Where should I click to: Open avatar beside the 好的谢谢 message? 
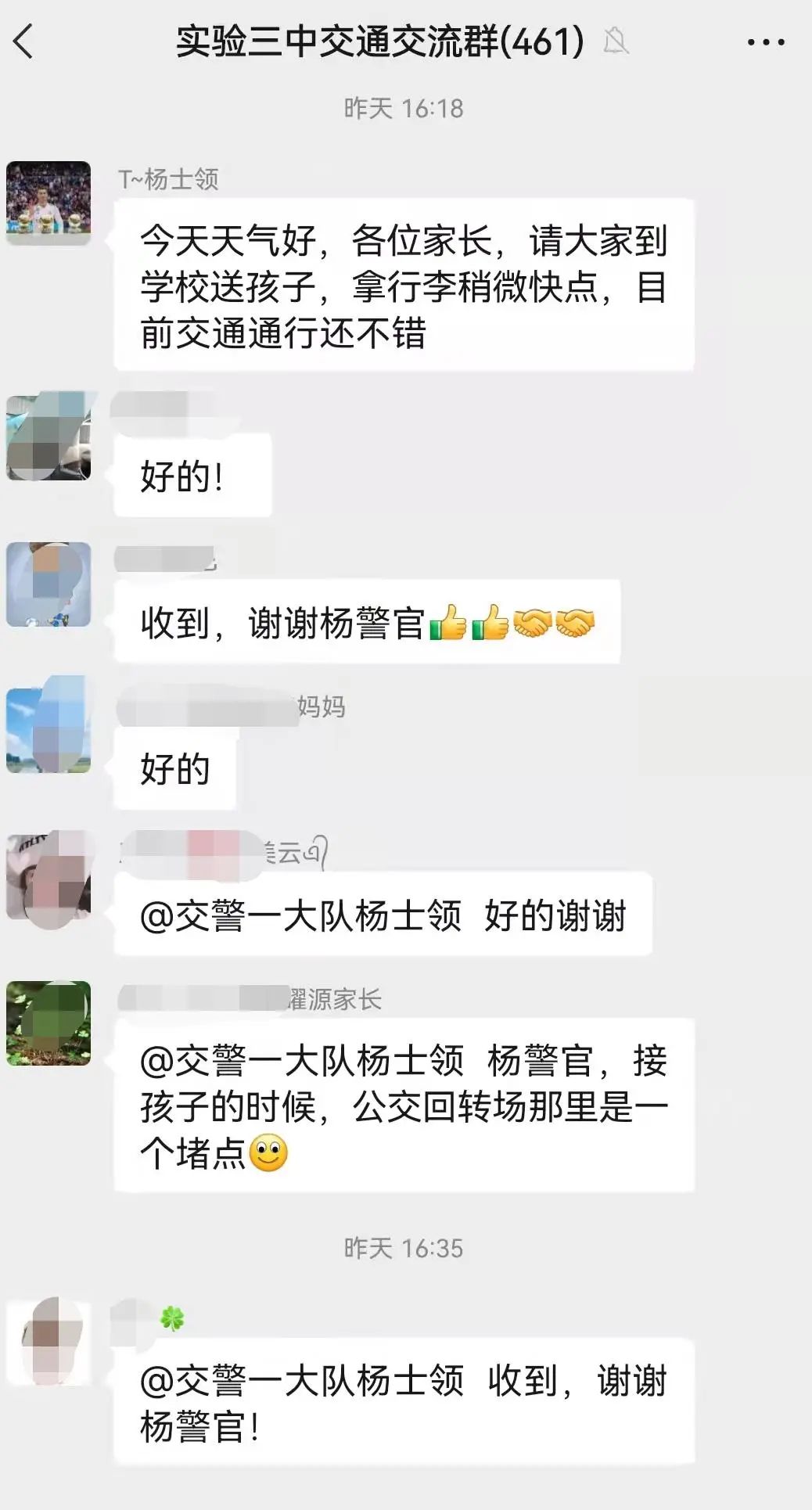(x=49, y=876)
